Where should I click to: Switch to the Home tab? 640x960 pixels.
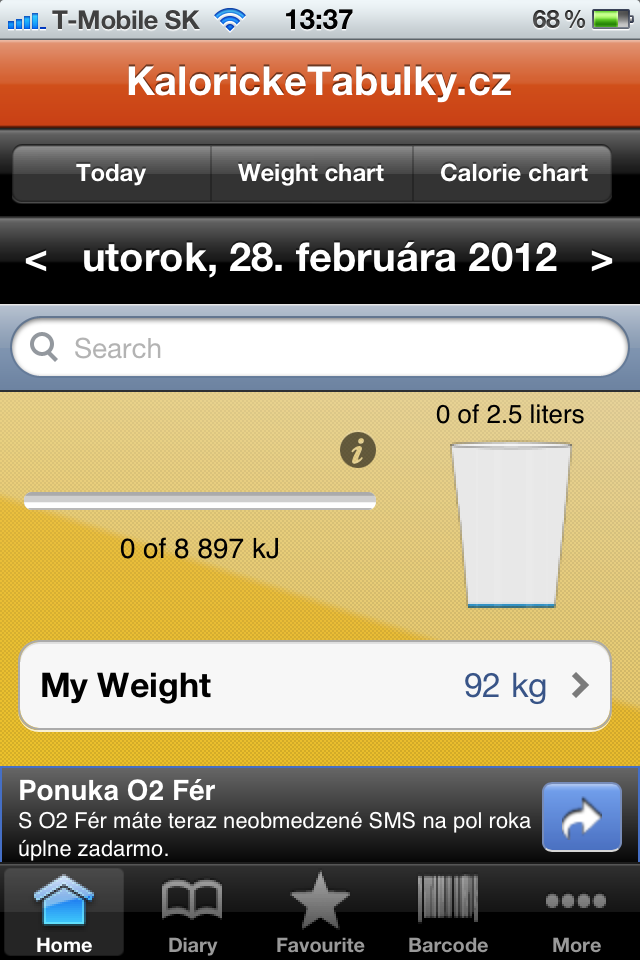64,912
